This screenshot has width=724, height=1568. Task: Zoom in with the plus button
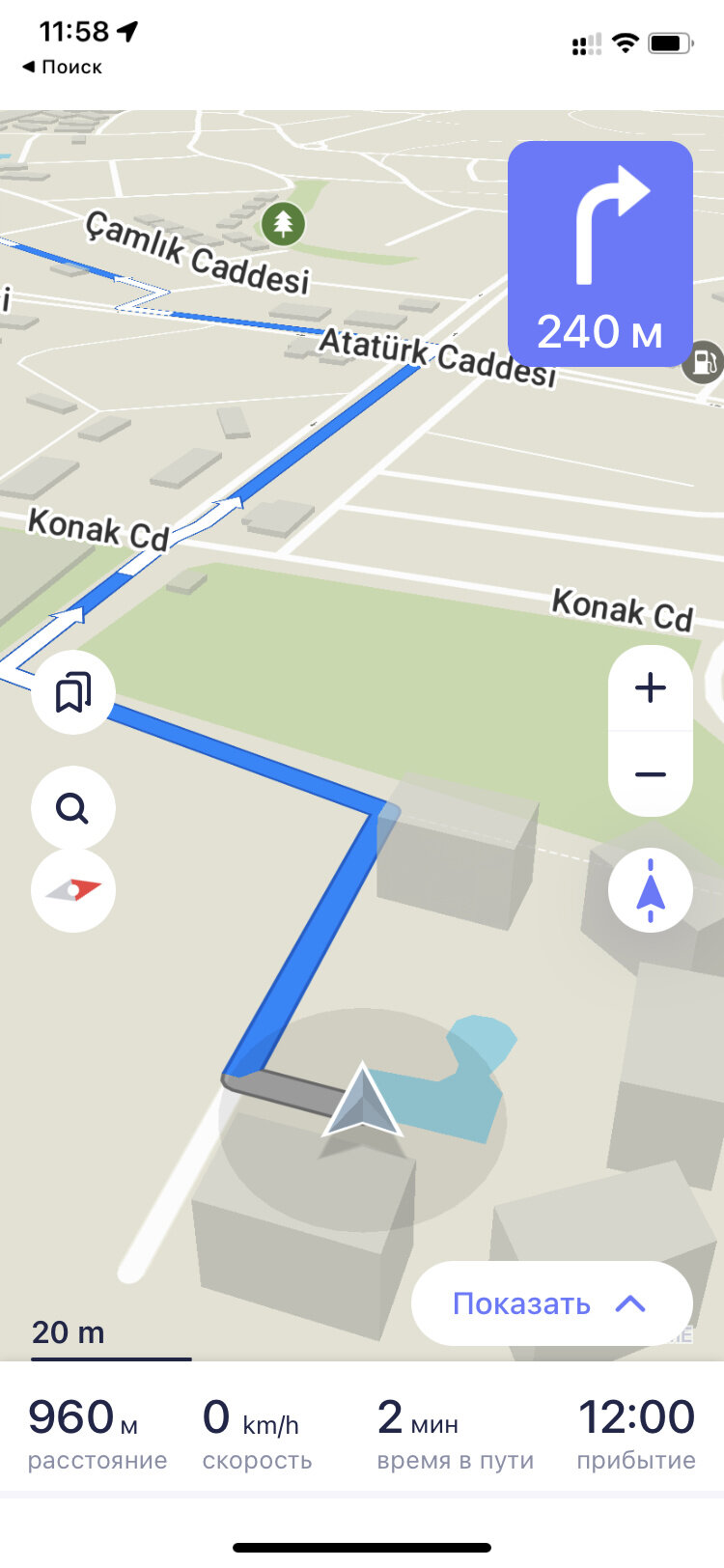[651, 688]
